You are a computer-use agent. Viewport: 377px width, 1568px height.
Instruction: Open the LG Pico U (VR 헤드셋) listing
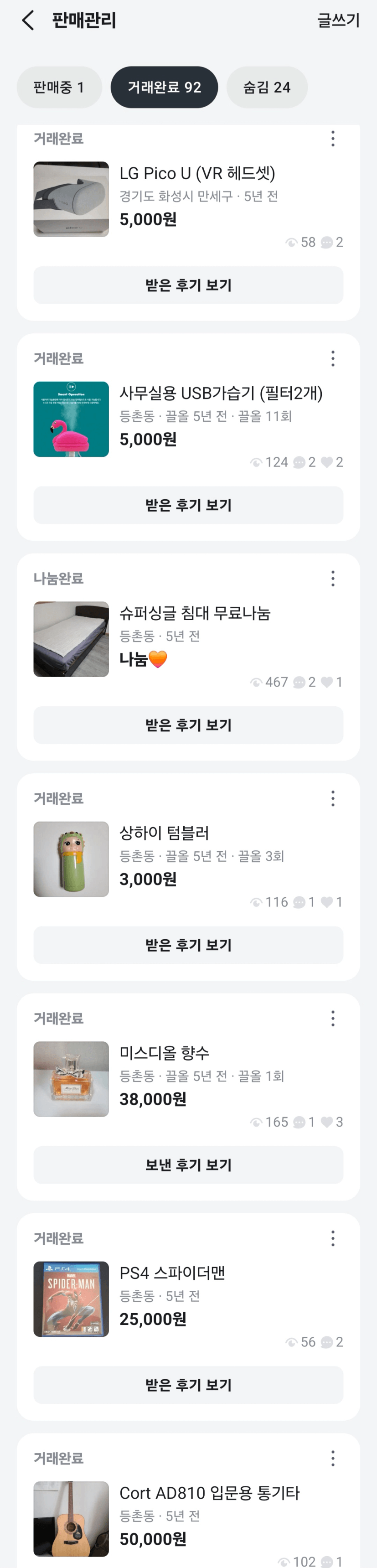click(197, 173)
